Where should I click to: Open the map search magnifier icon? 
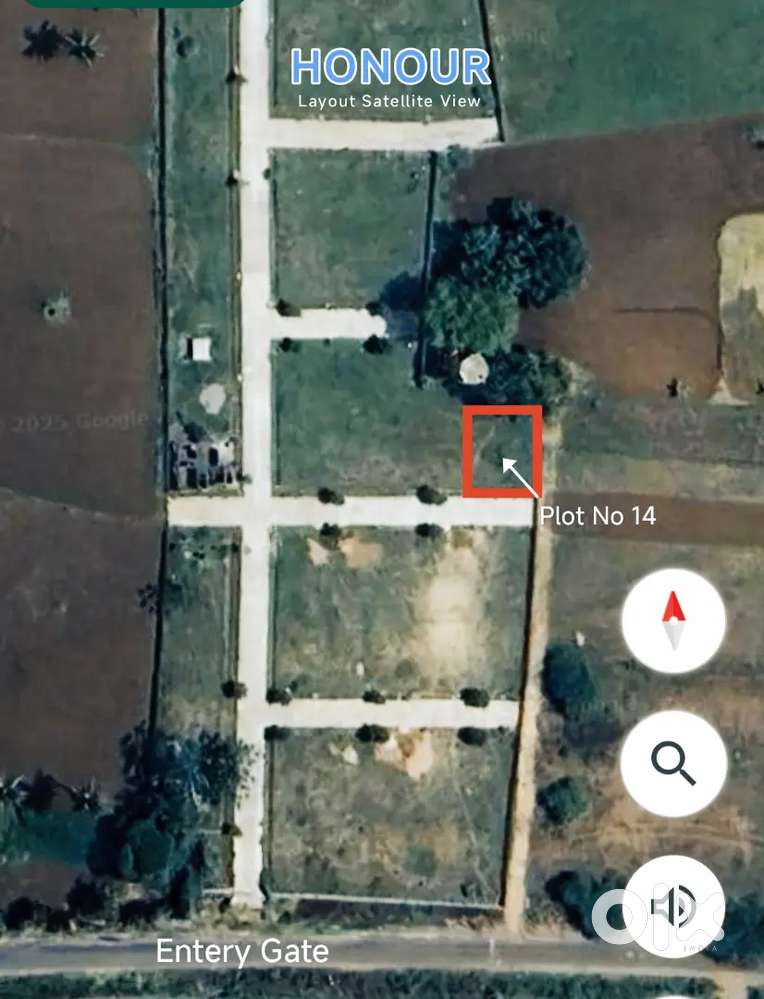pos(673,763)
